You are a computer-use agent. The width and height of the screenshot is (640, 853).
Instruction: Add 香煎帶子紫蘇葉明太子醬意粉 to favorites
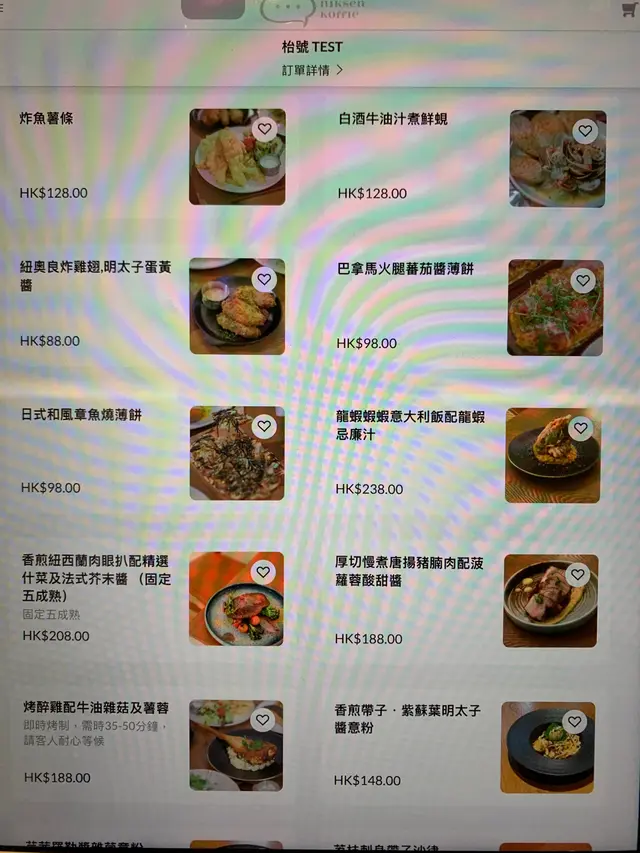click(574, 722)
